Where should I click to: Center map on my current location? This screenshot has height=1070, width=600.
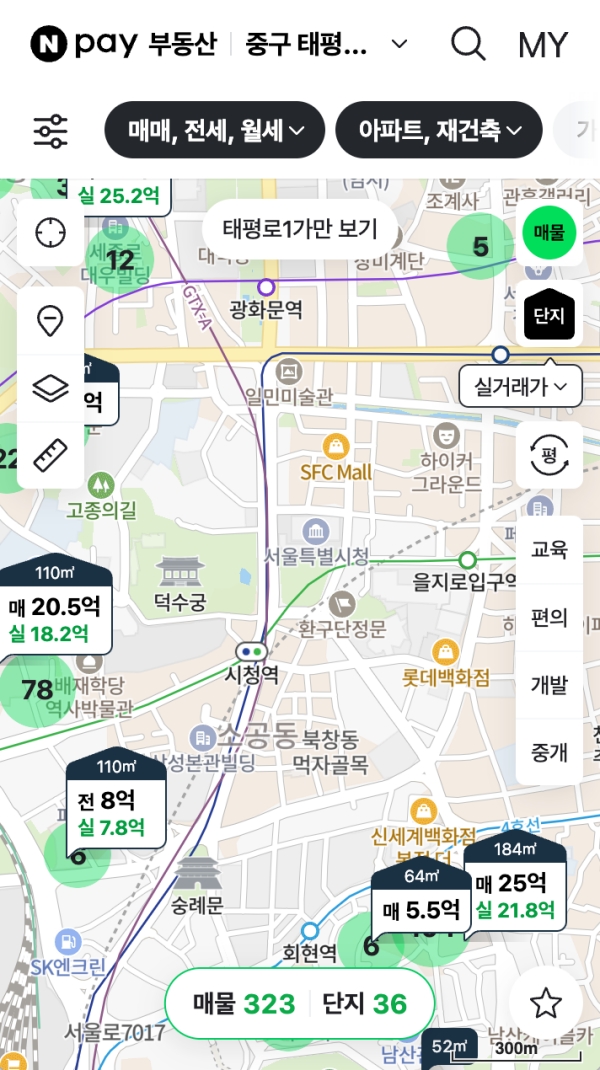[51, 233]
